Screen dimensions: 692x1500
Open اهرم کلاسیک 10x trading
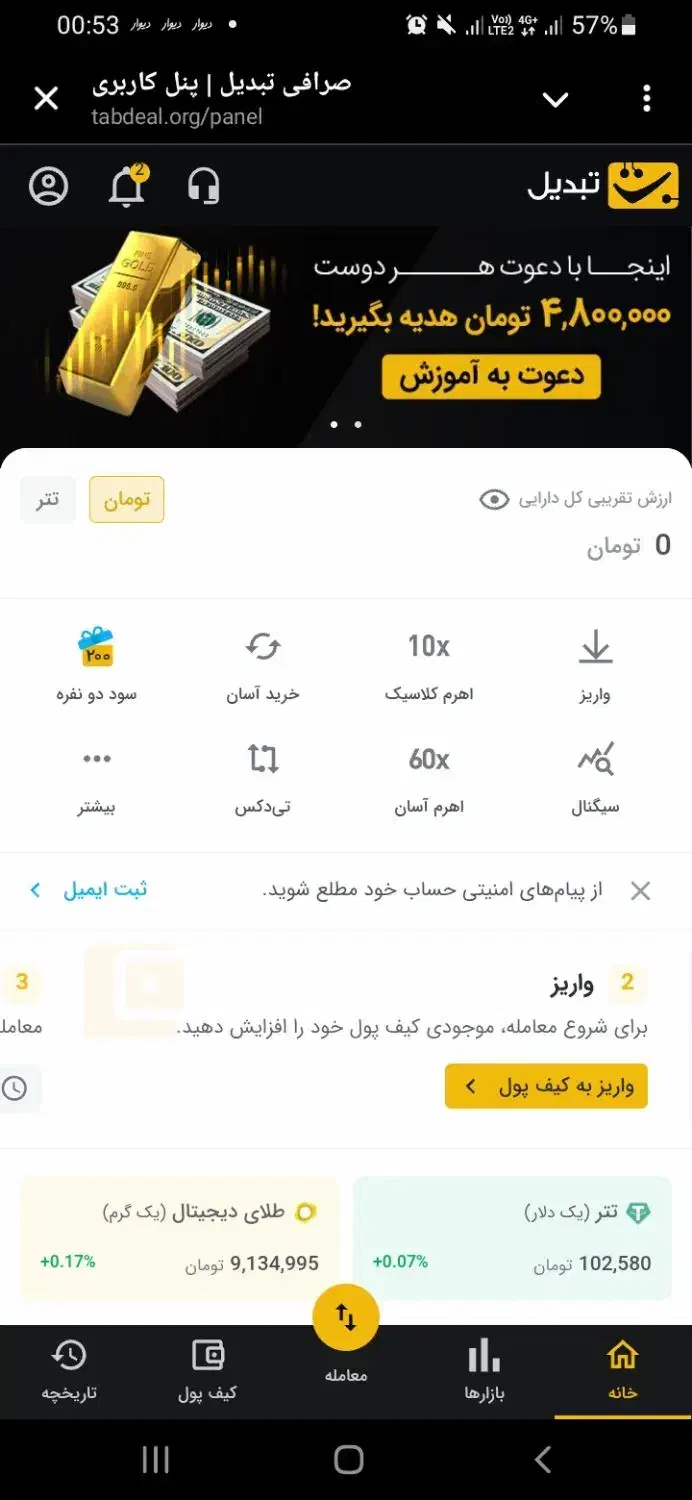(429, 664)
